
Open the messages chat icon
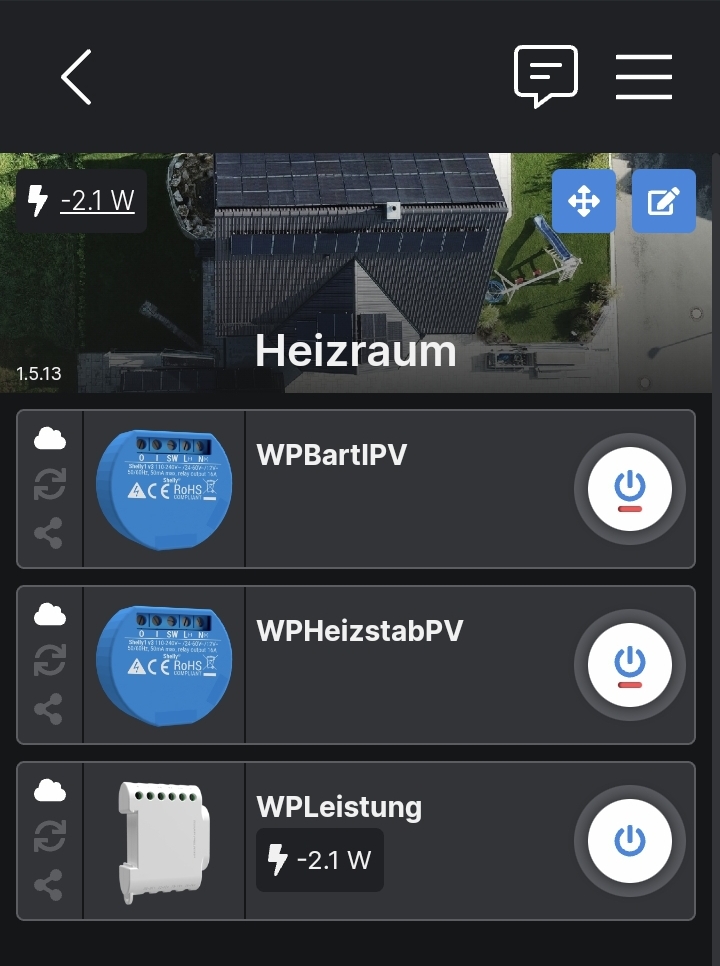[545, 76]
